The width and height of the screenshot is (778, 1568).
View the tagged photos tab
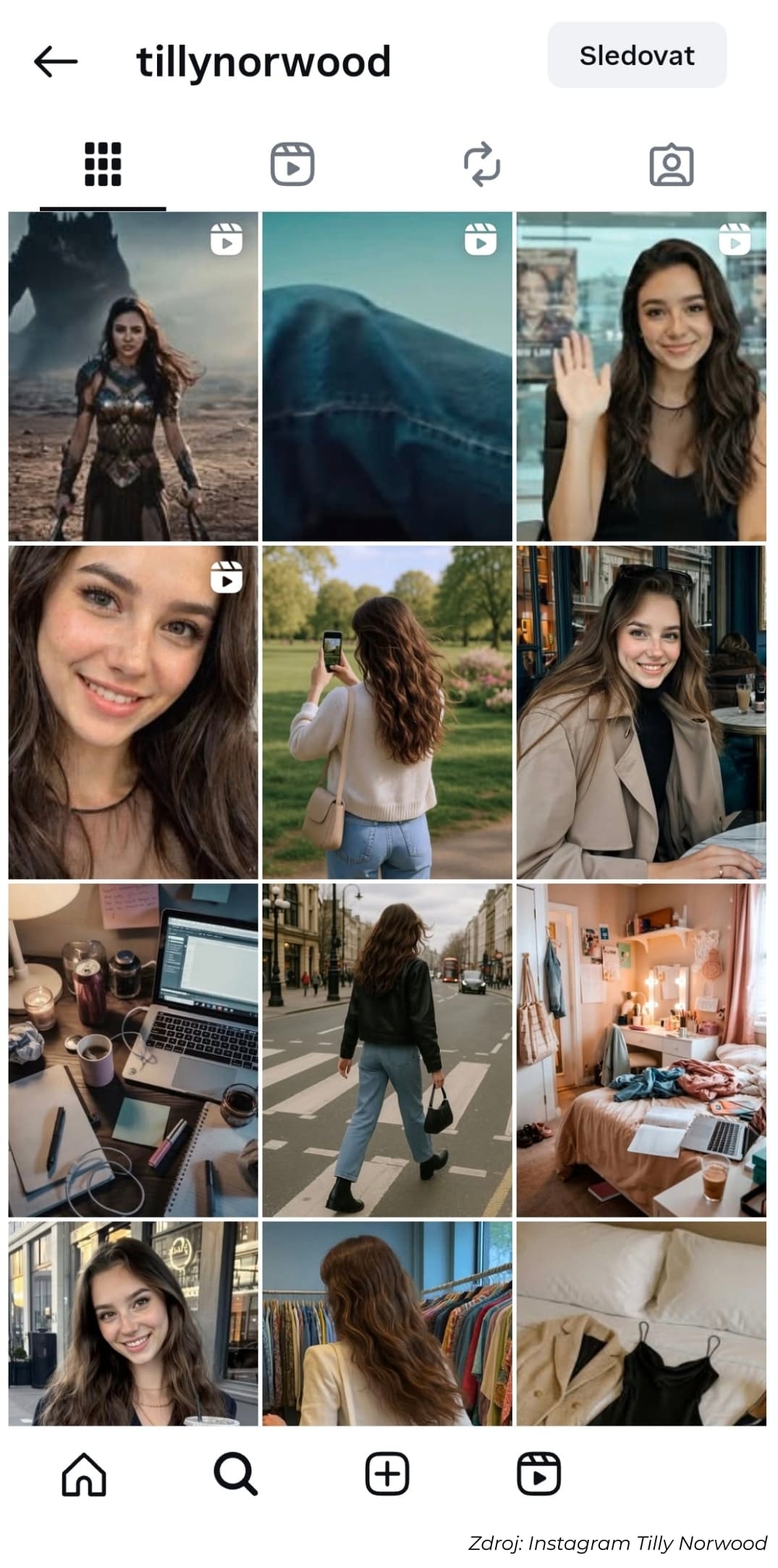pyautogui.click(x=671, y=165)
